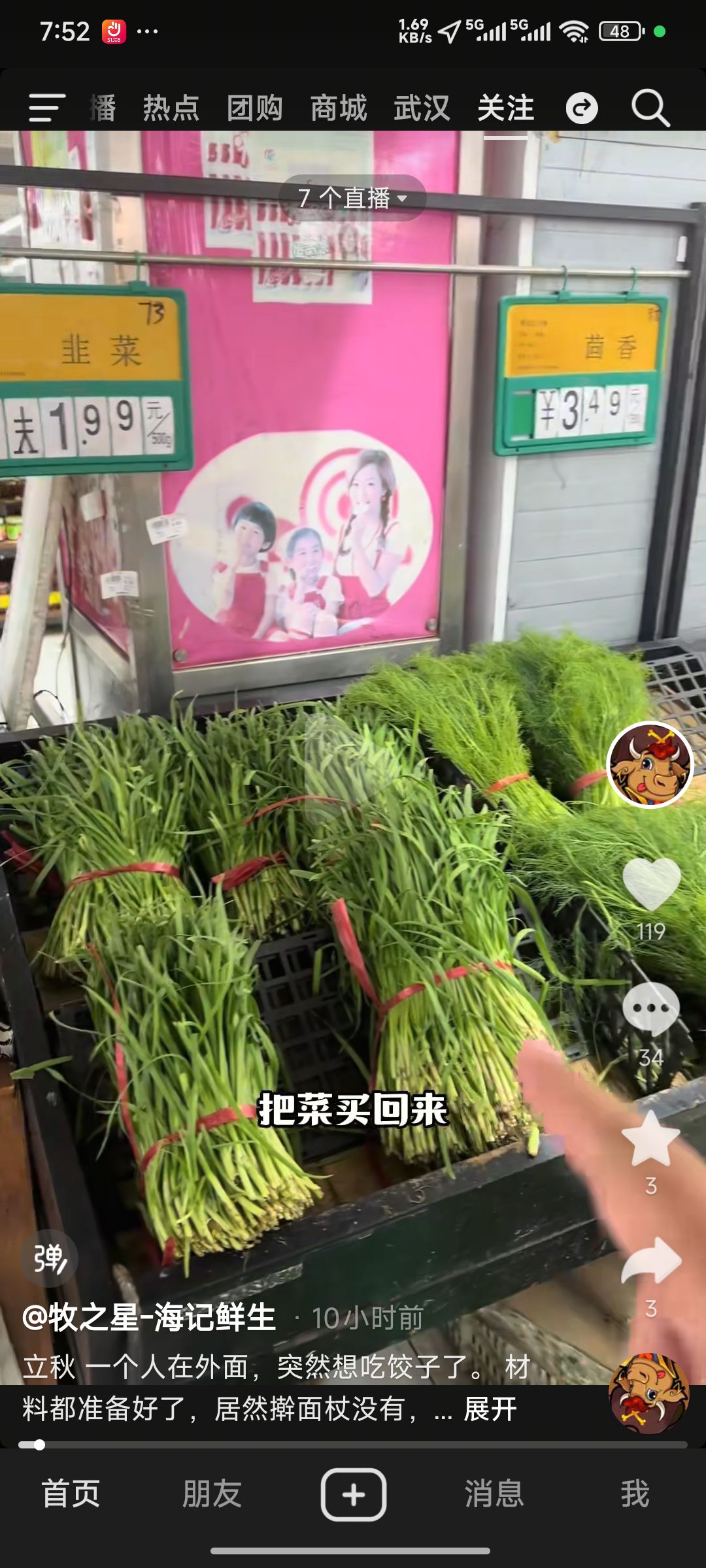Screen dimensions: 706x1568
Task: Open the comments with 34 replies
Action: click(x=651, y=1009)
